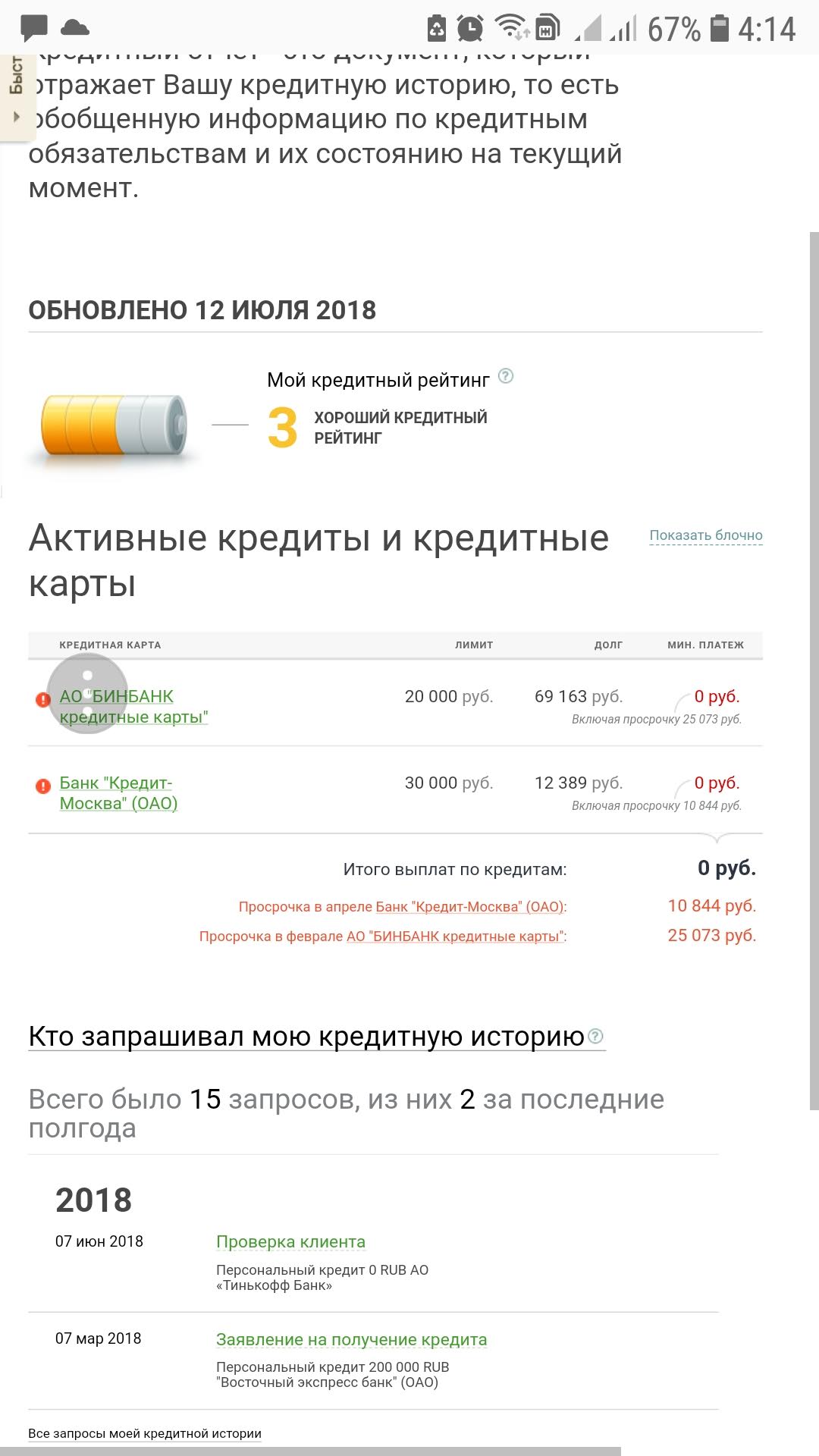The width and height of the screenshot is (819, 1456).
Task: Open the "Заявление на получение кредита" request
Action: pos(351,1340)
